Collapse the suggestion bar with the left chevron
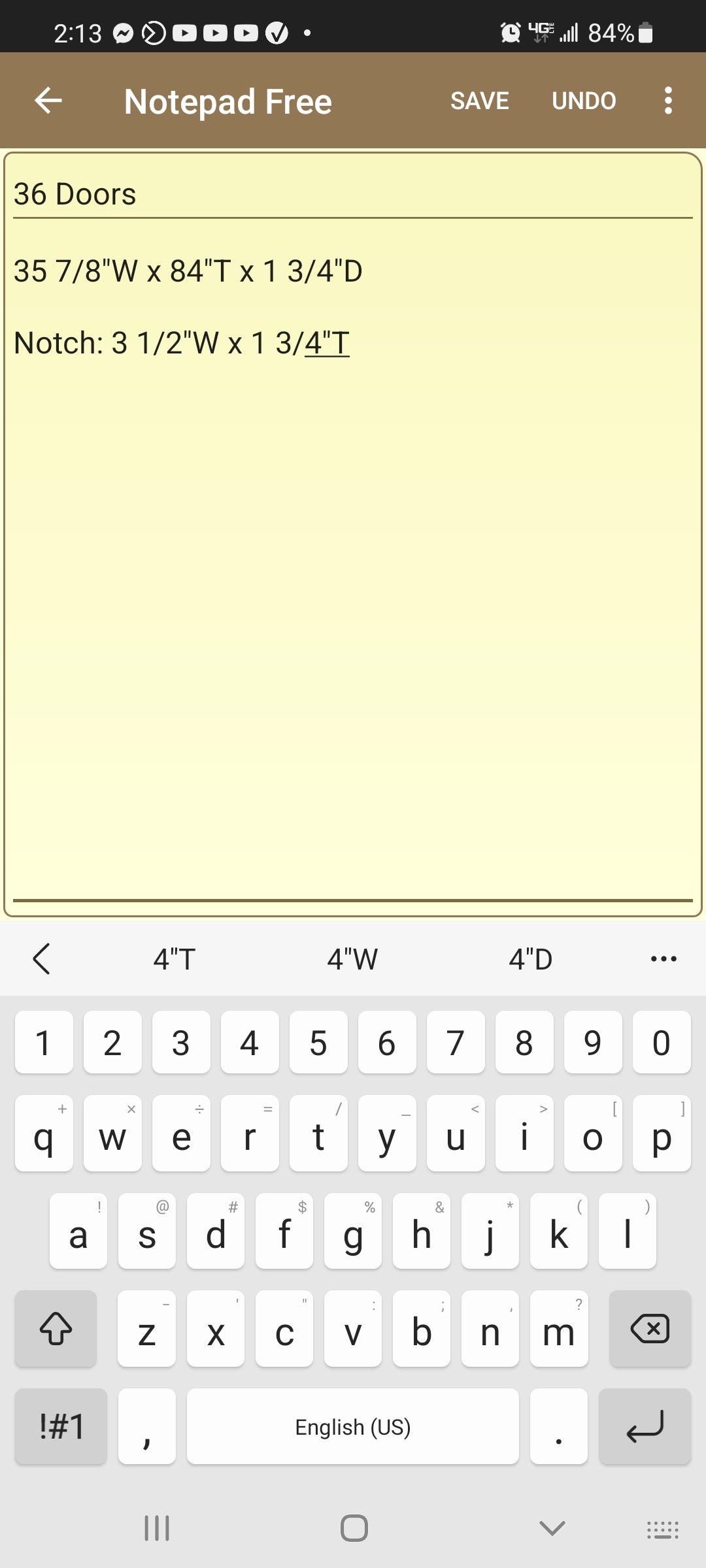The height and width of the screenshot is (1568, 706). (x=41, y=959)
